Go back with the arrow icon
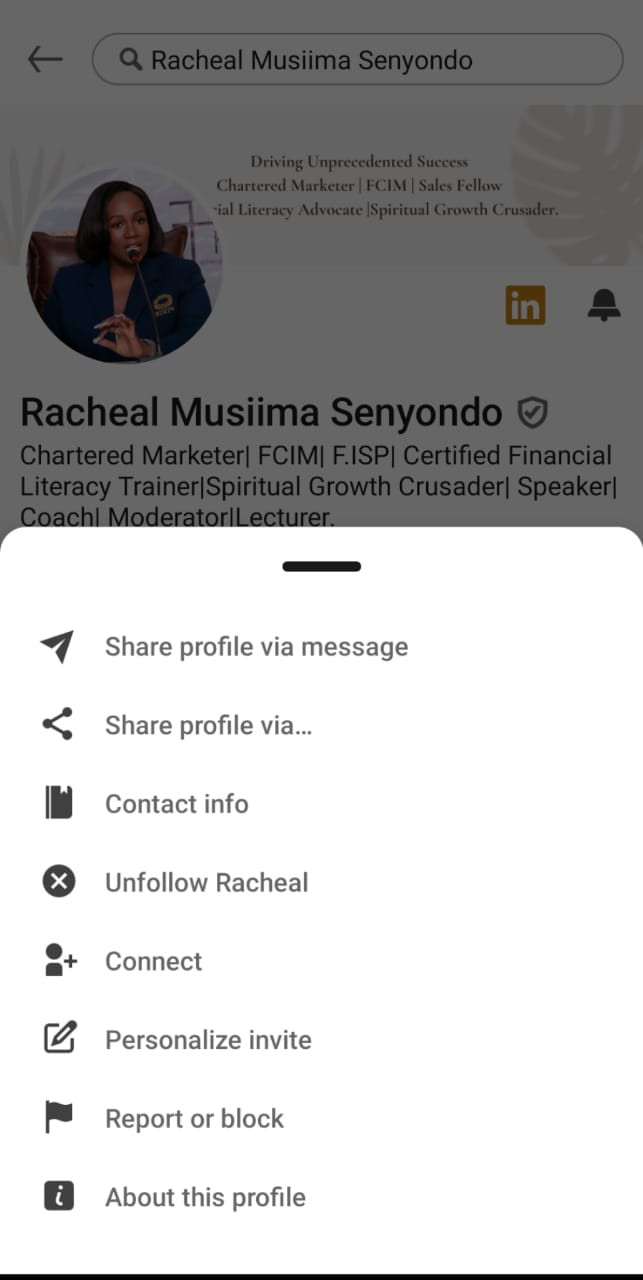Screen dimensions: 643x1280 click(45, 60)
